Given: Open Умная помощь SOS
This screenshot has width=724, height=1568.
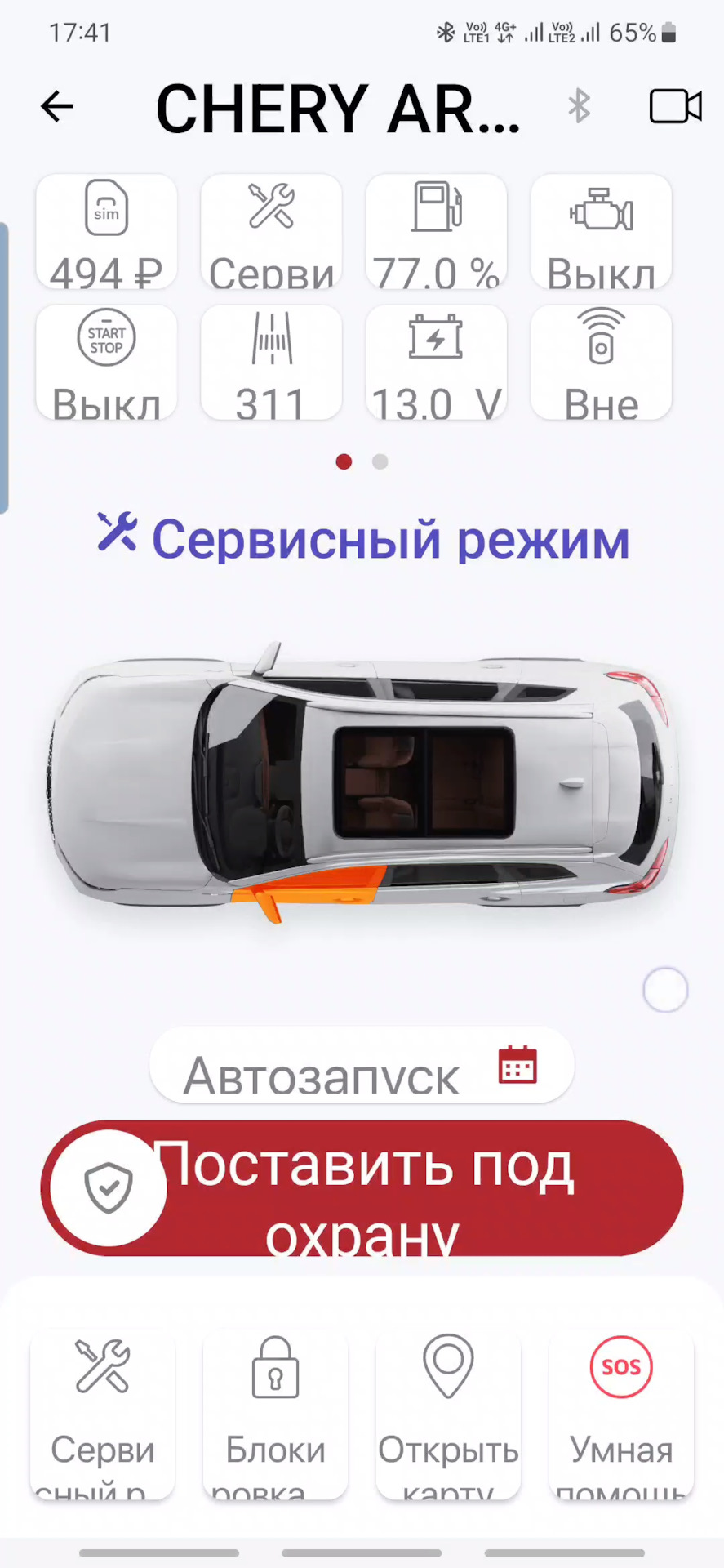Looking at the screenshot, I should 621,1414.
